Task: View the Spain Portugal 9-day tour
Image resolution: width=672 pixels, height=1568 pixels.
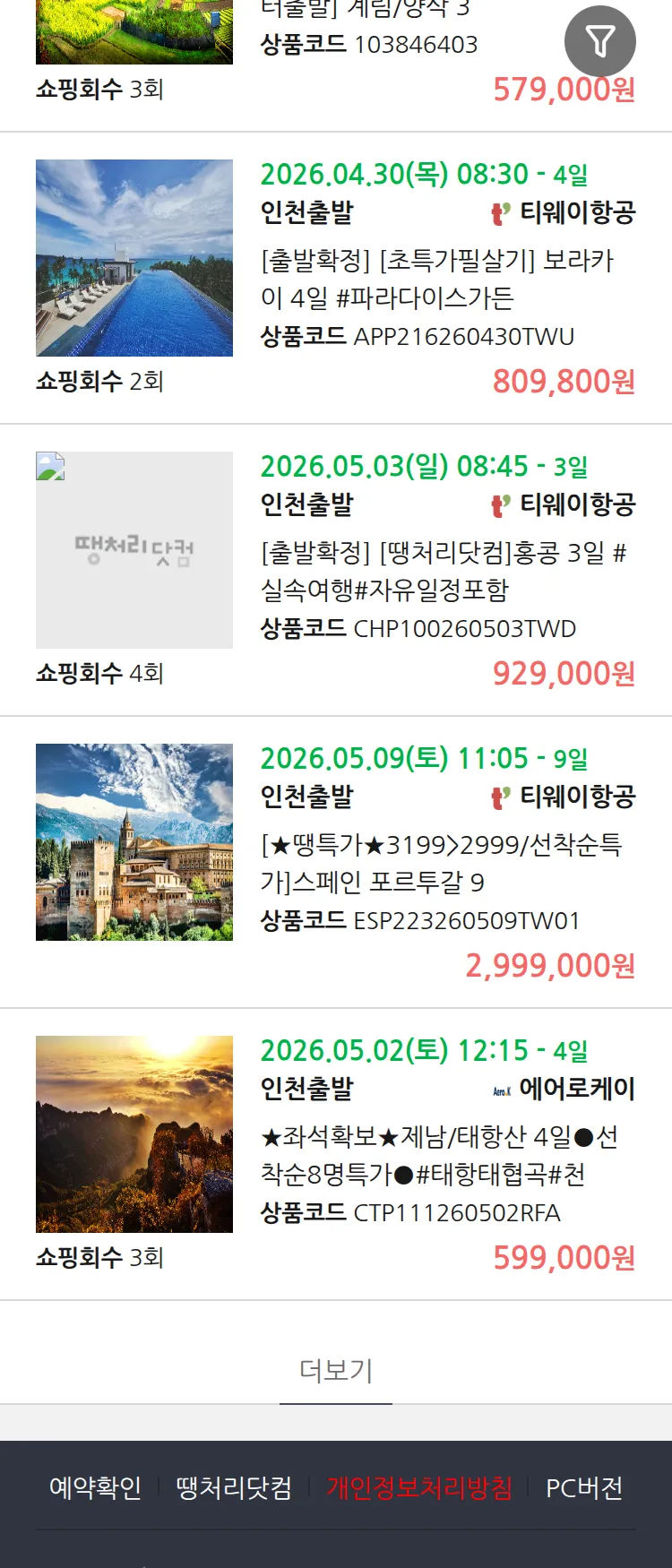Action: click(x=441, y=863)
